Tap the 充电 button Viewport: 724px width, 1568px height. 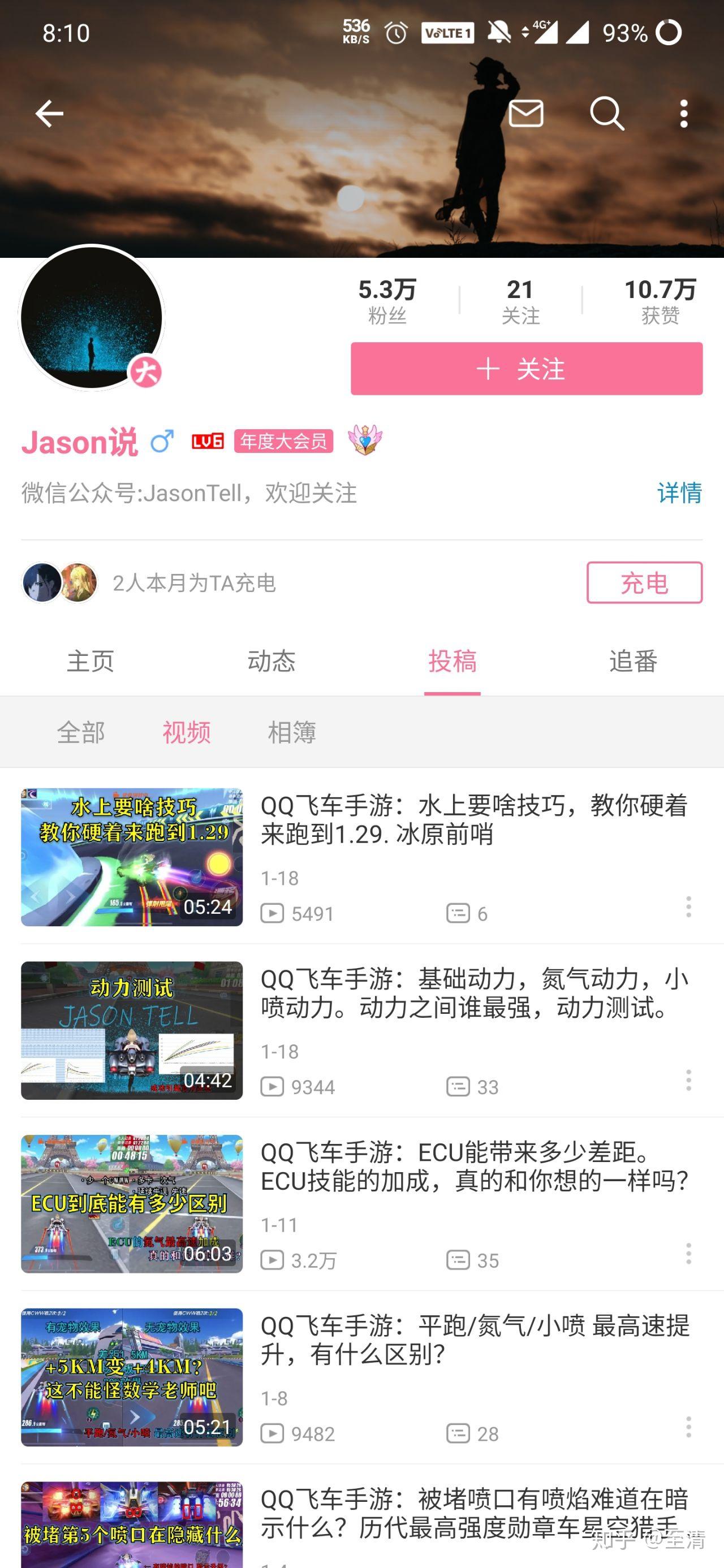tap(644, 582)
